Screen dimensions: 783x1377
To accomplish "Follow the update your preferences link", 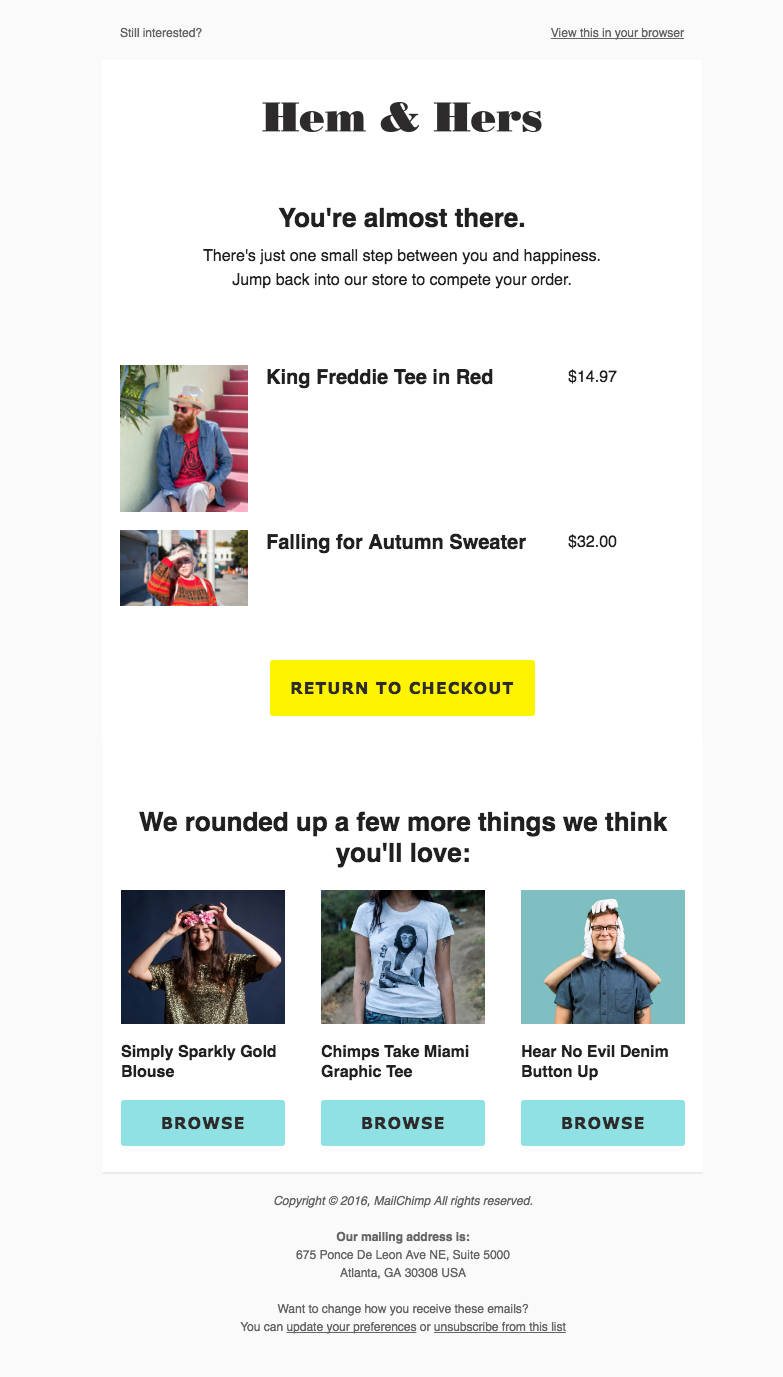I will coord(351,1327).
